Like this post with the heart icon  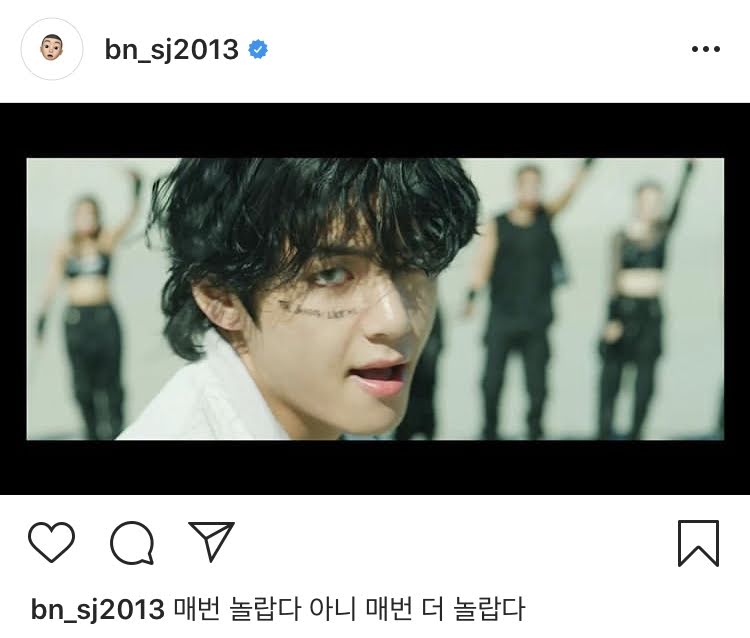[51, 542]
